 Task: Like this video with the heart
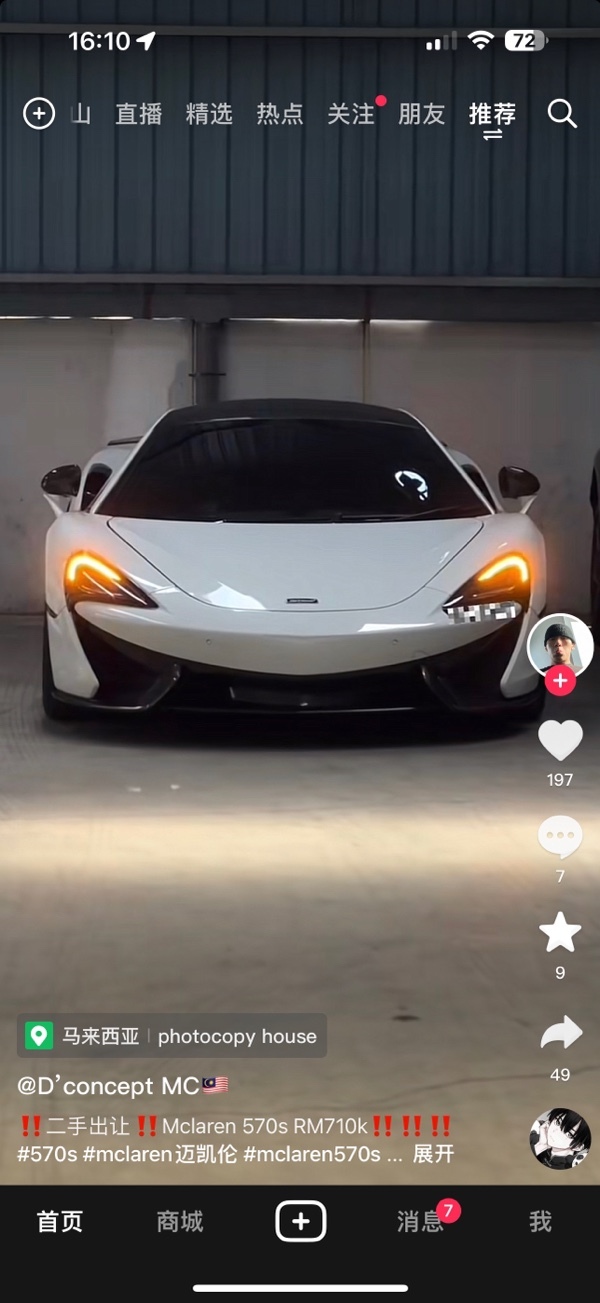[560, 741]
